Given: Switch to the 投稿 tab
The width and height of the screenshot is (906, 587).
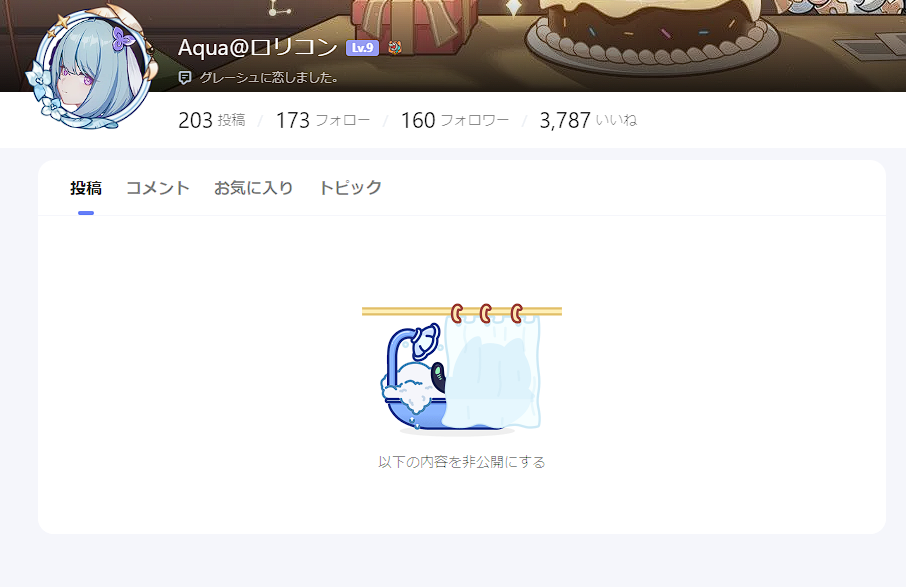Looking at the screenshot, I should (x=86, y=188).
